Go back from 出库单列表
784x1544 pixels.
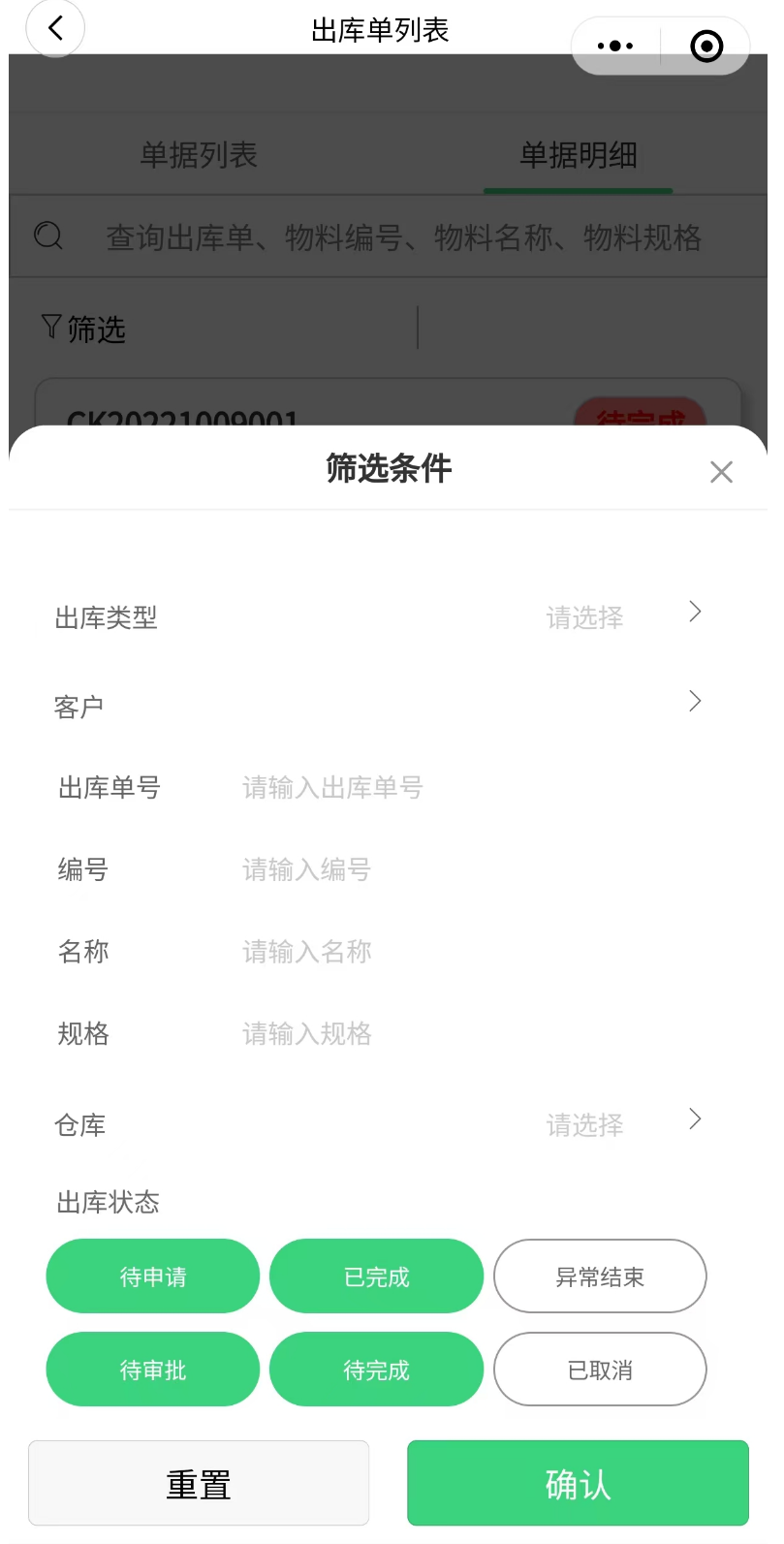tap(55, 28)
